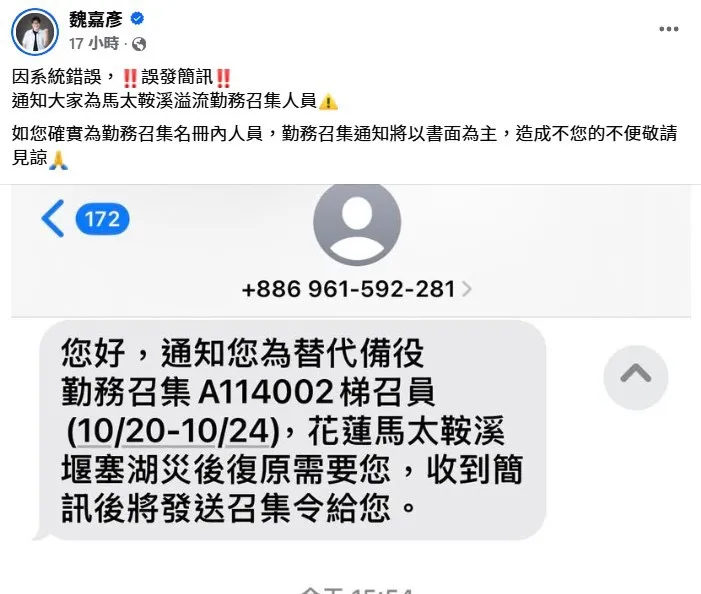Open the post's three-dot options menu
Screen dimensions: 701x594
669,30
